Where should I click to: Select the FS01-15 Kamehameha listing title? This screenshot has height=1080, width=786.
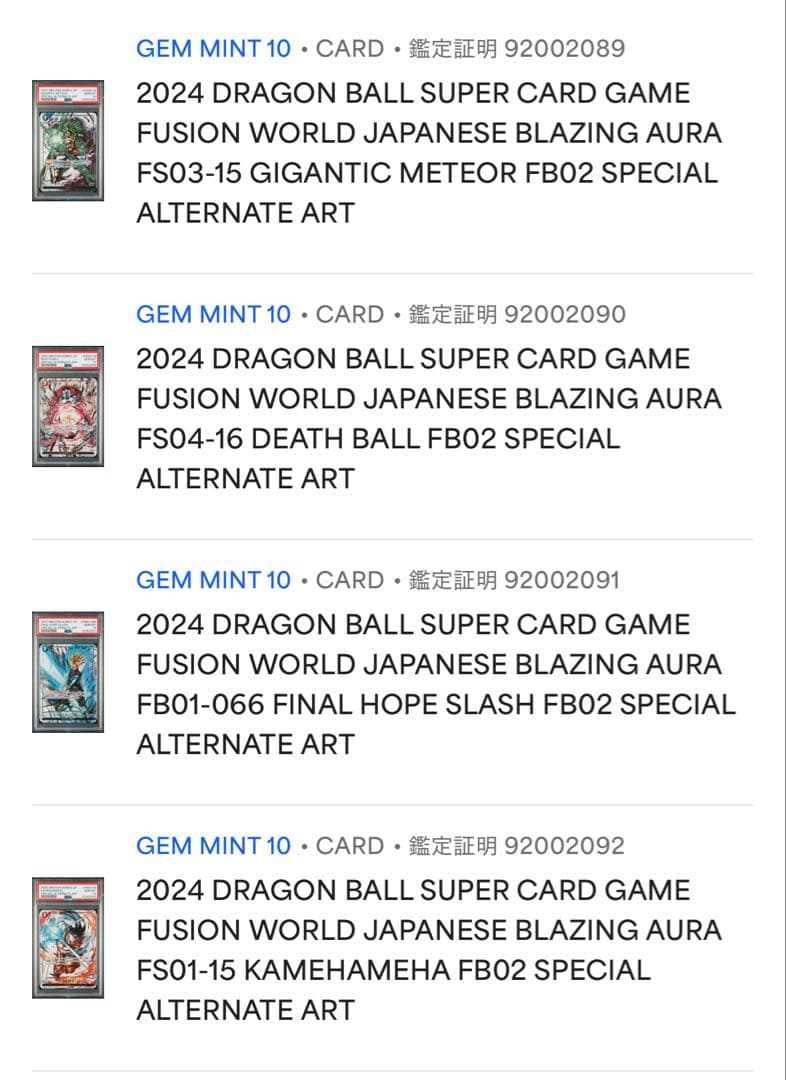420,950
